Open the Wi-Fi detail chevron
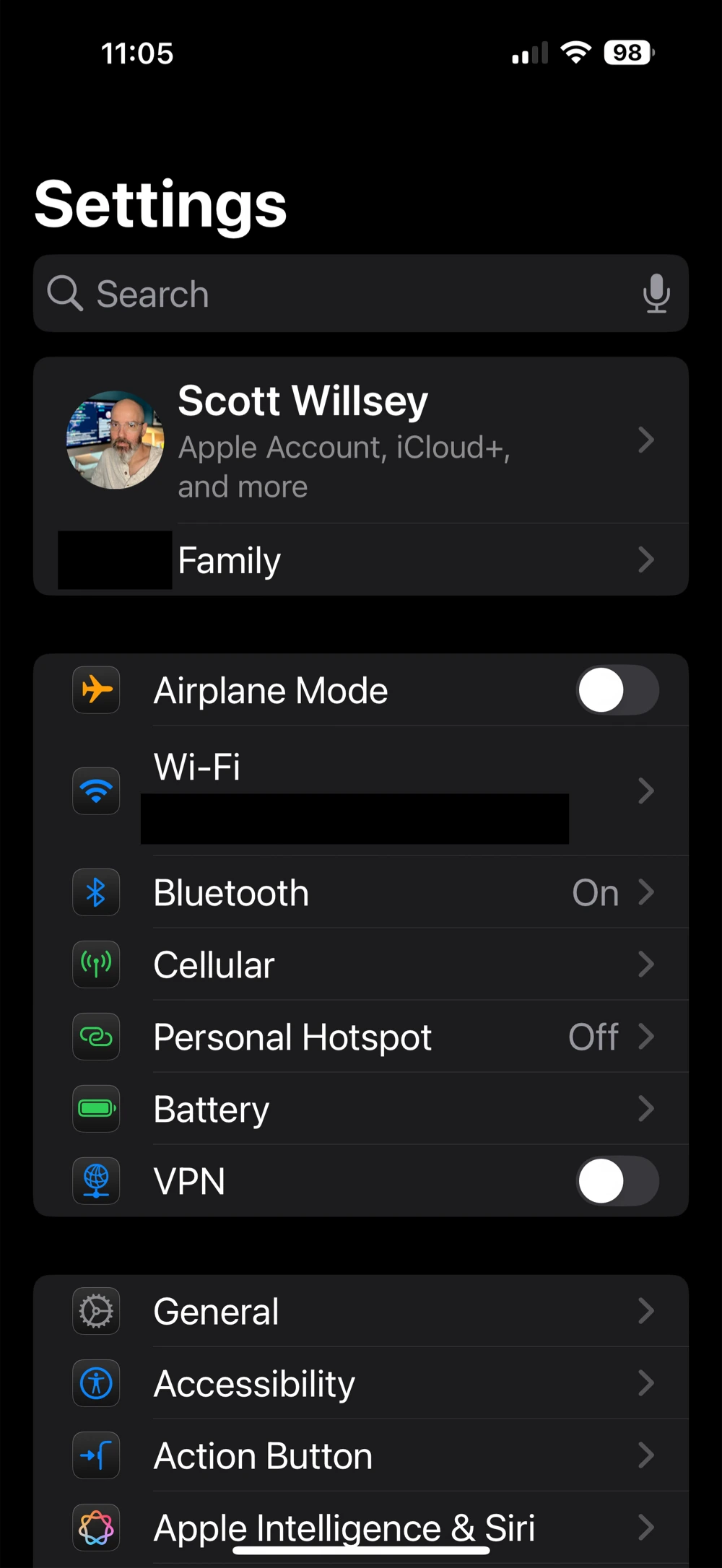The height and width of the screenshot is (1568, 722). click(645, 790)
